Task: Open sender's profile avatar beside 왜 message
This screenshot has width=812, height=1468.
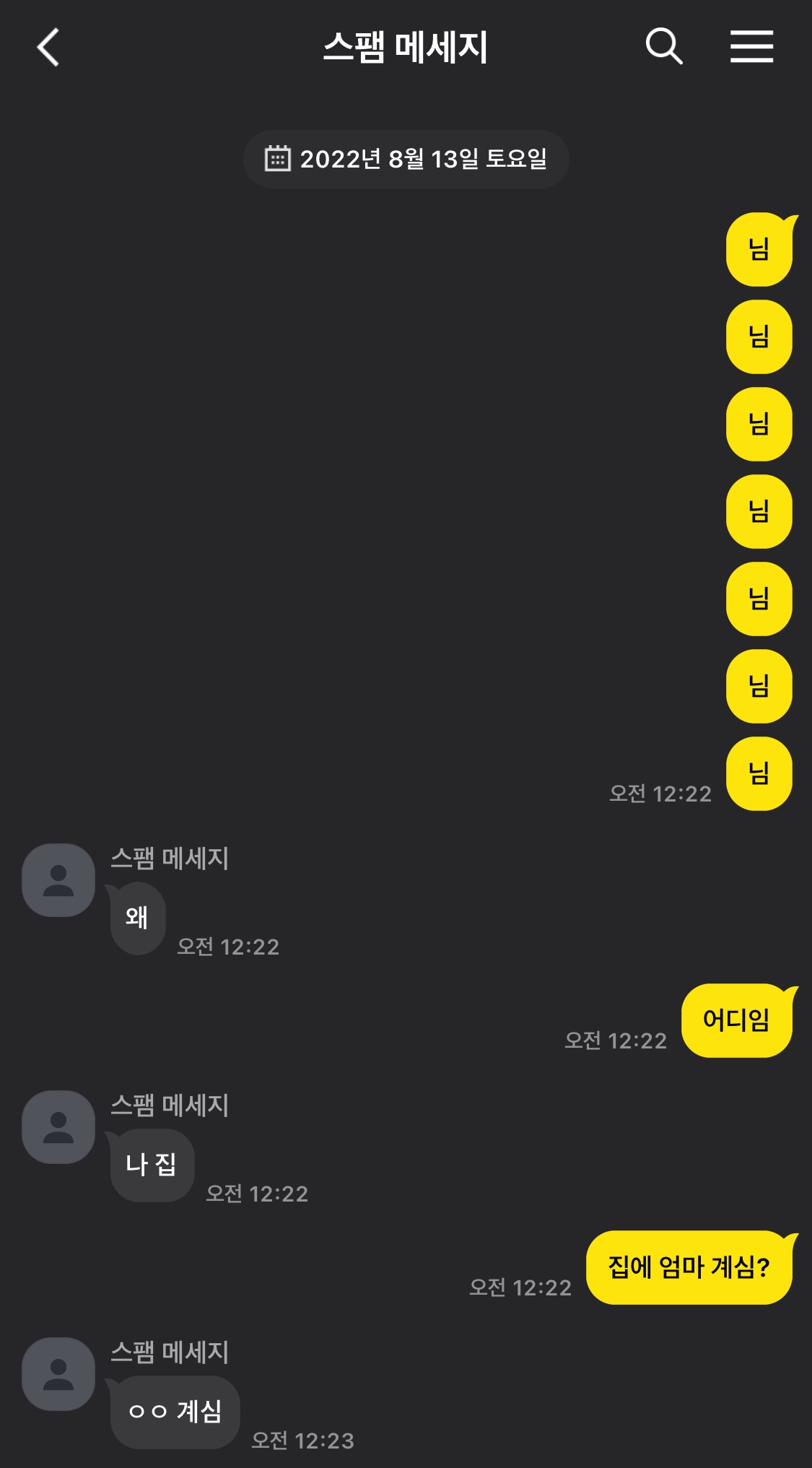Action: (58, 880)
